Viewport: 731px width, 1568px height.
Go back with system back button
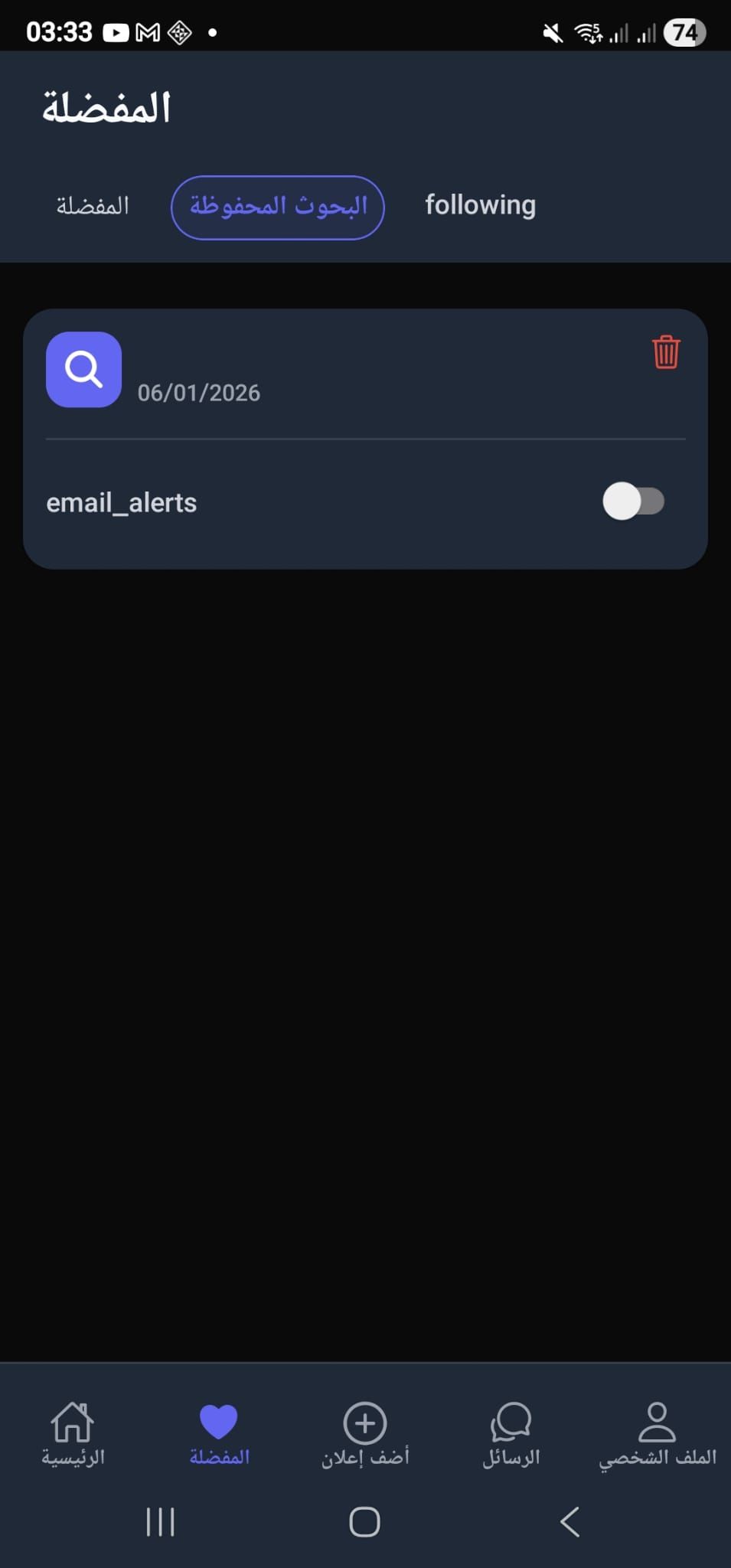(569, 1521)
